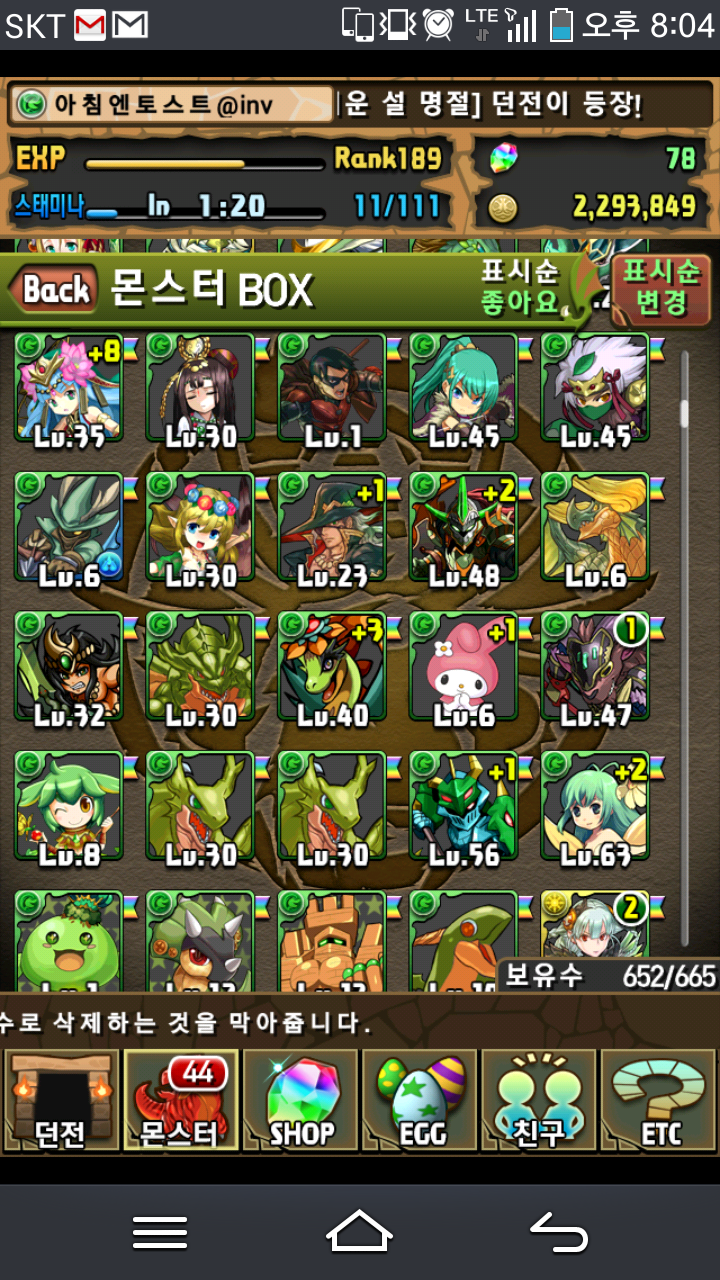Tap the 표시순 변경 sort button
This screenshot has height=1280, width=720.
coord(660,289)
